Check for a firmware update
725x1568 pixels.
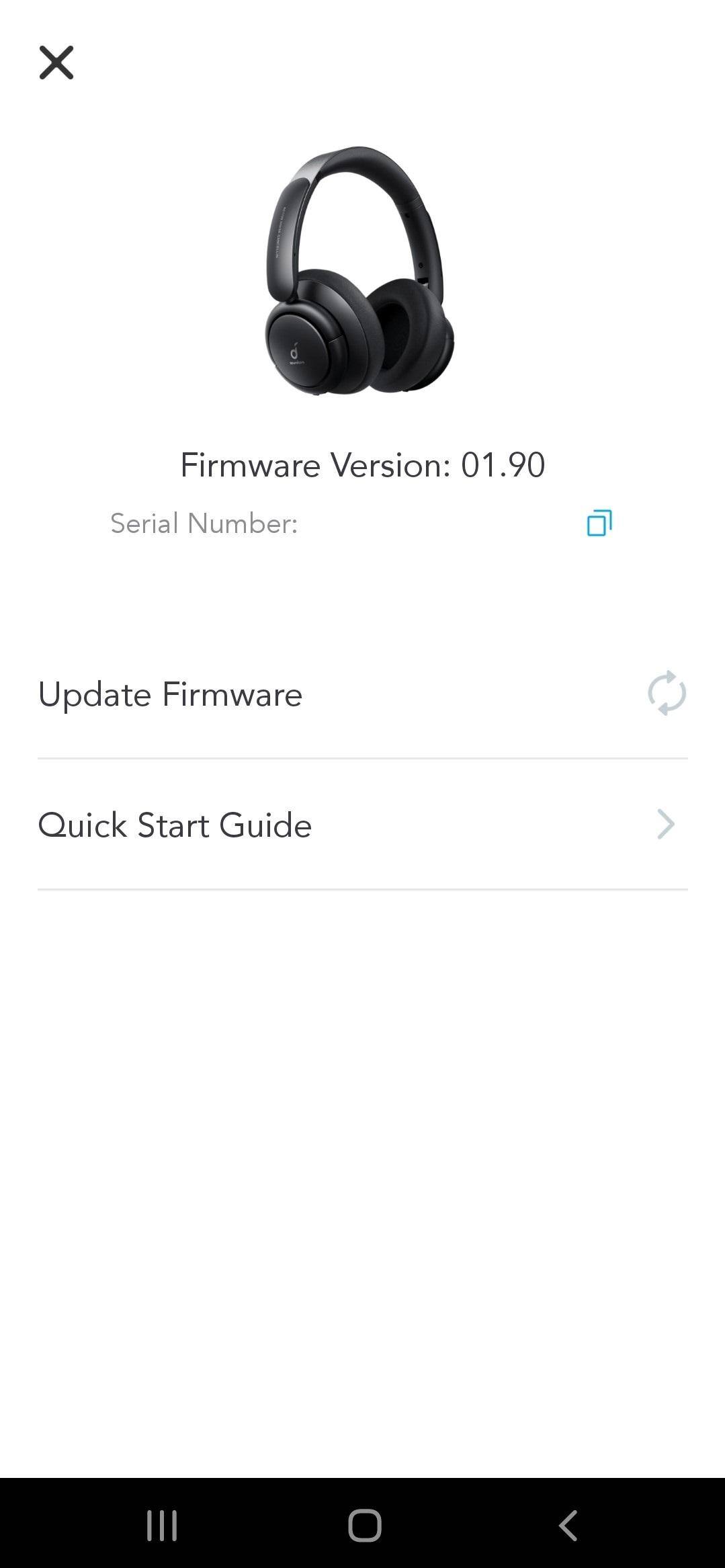[362, 694]
